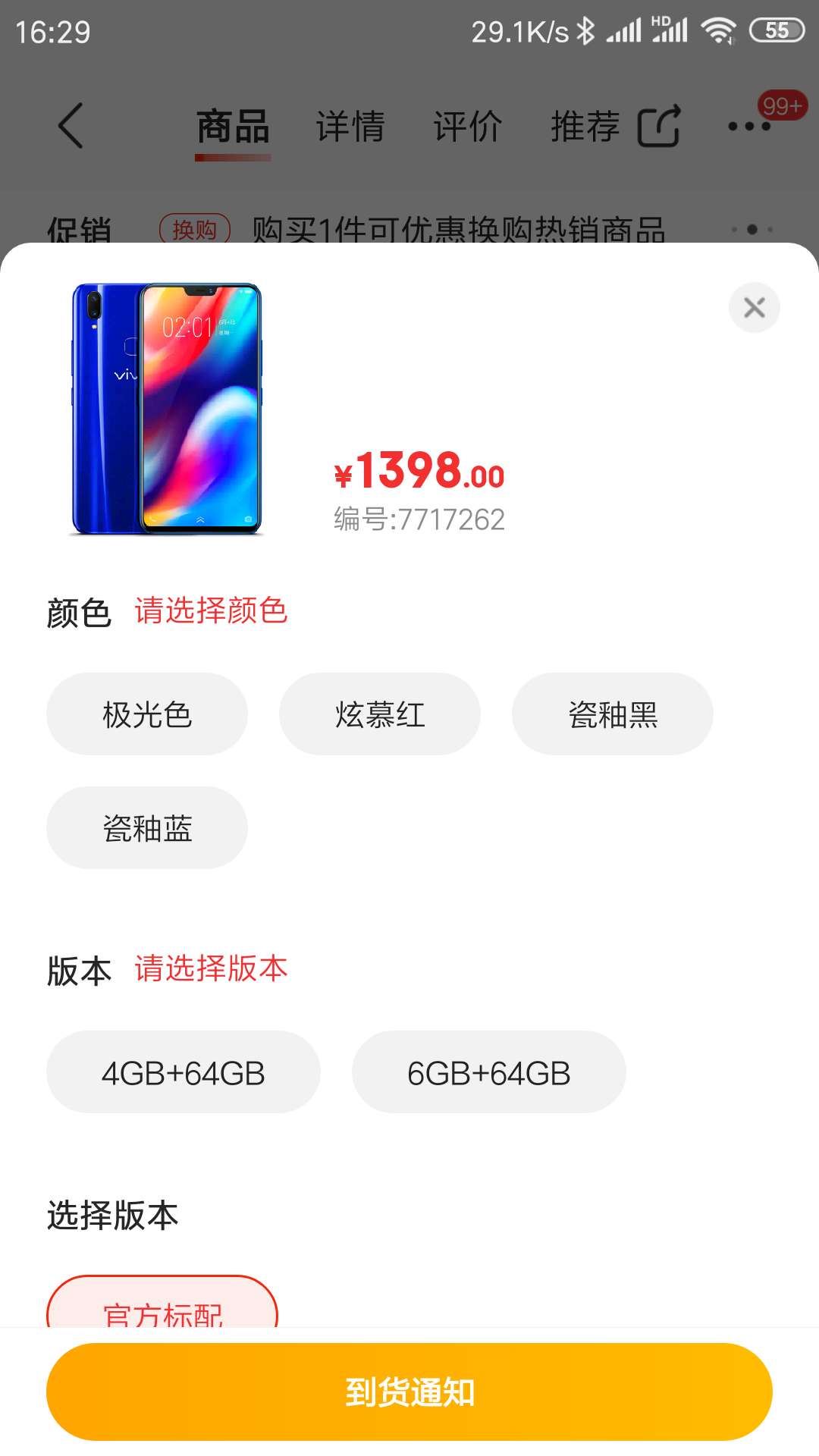This screenshot has height=1456, width=819.
Task: Switch to the 评价 reviews tab
Action: coord(467,126)
